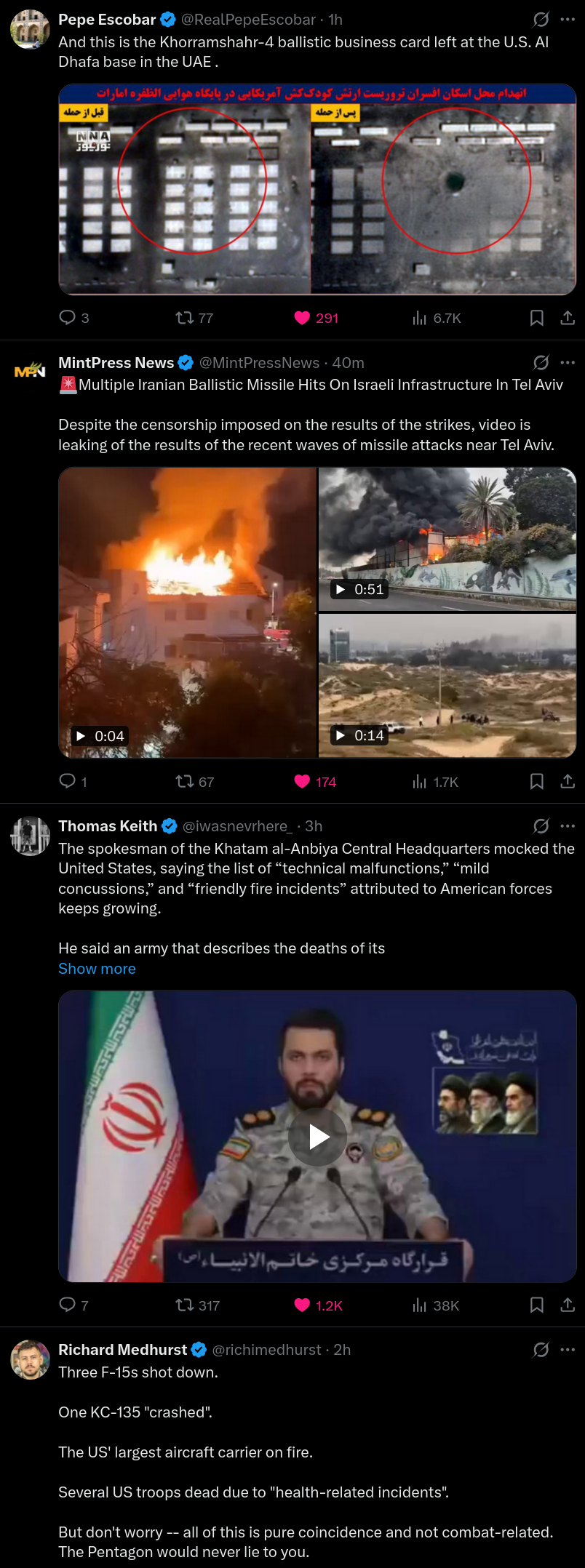Repost Pepe Escobar's tweet
This screenshot has width=585, height=1568.
coord(184,318)
